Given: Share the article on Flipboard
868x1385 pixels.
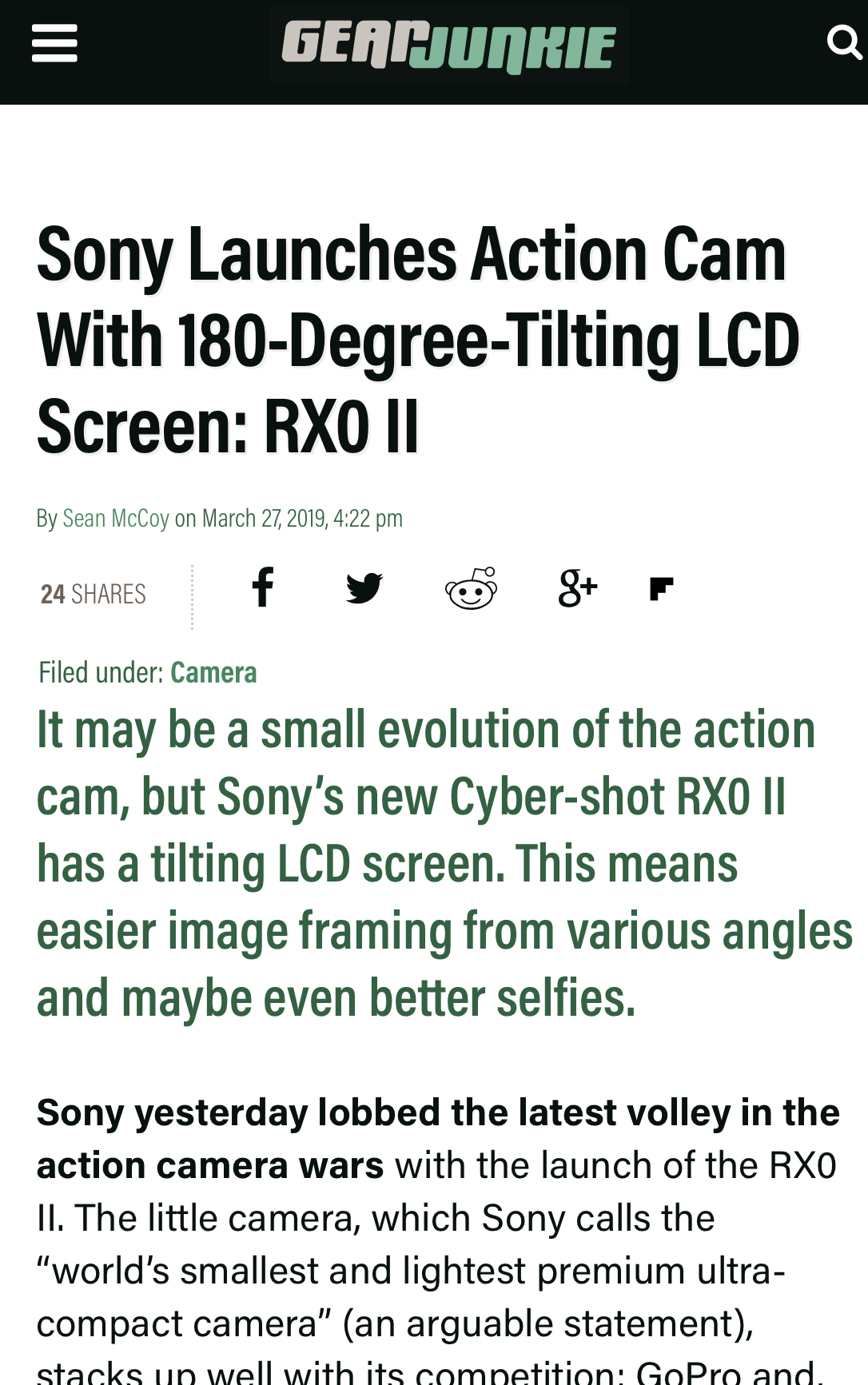Looking at the screenshot, I should [x=661, y=589].
